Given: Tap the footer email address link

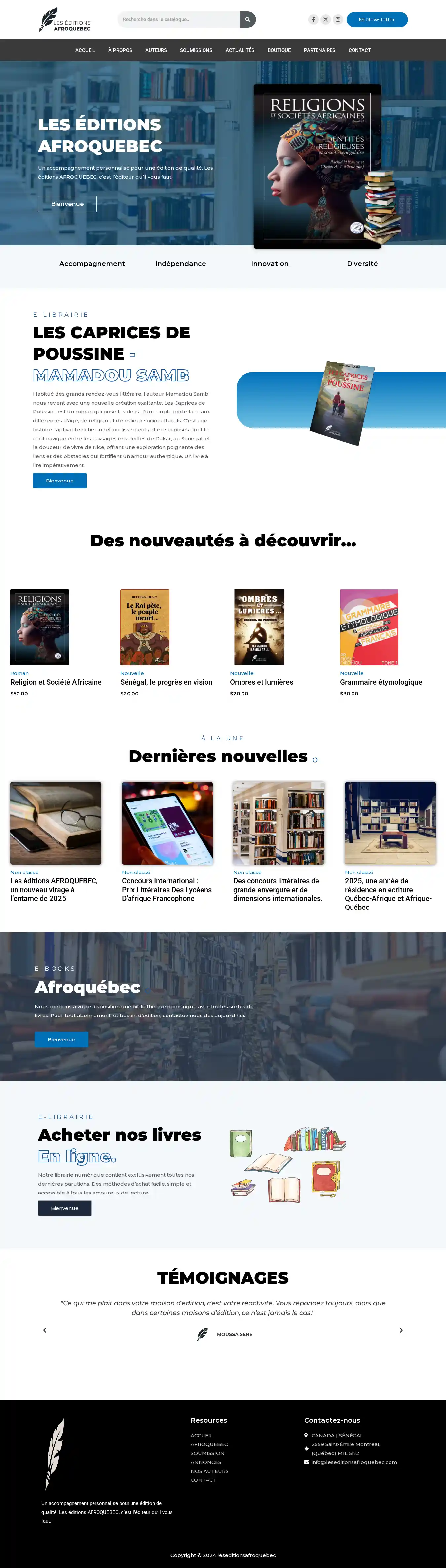Looking at the screenshot, I should pos(353,1462).
